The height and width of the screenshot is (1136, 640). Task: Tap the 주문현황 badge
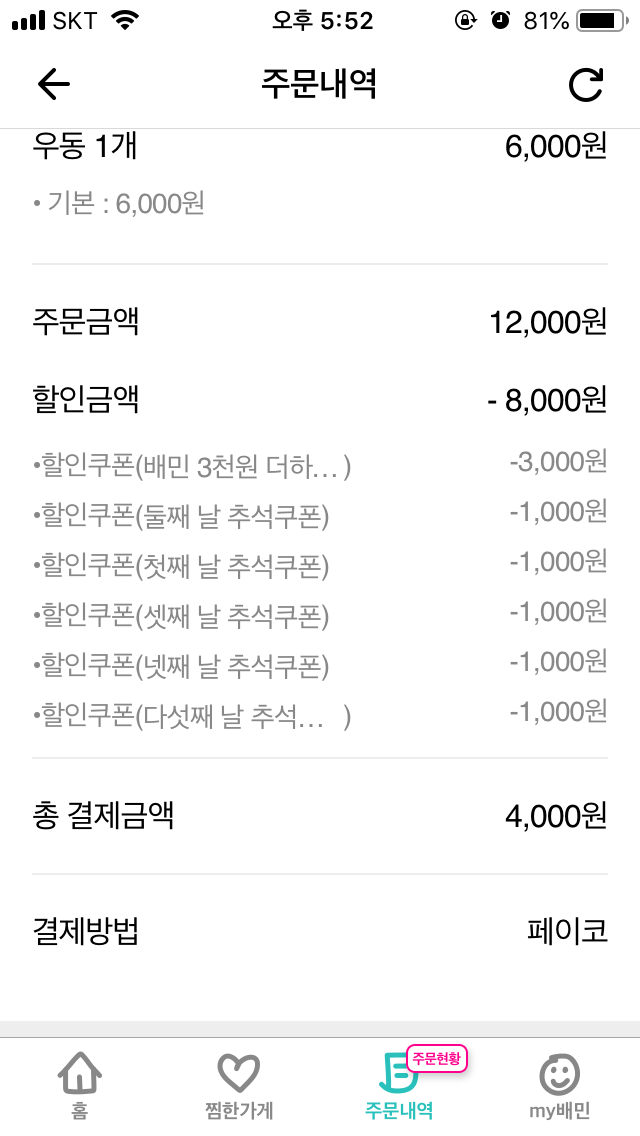click(437, 1058)
